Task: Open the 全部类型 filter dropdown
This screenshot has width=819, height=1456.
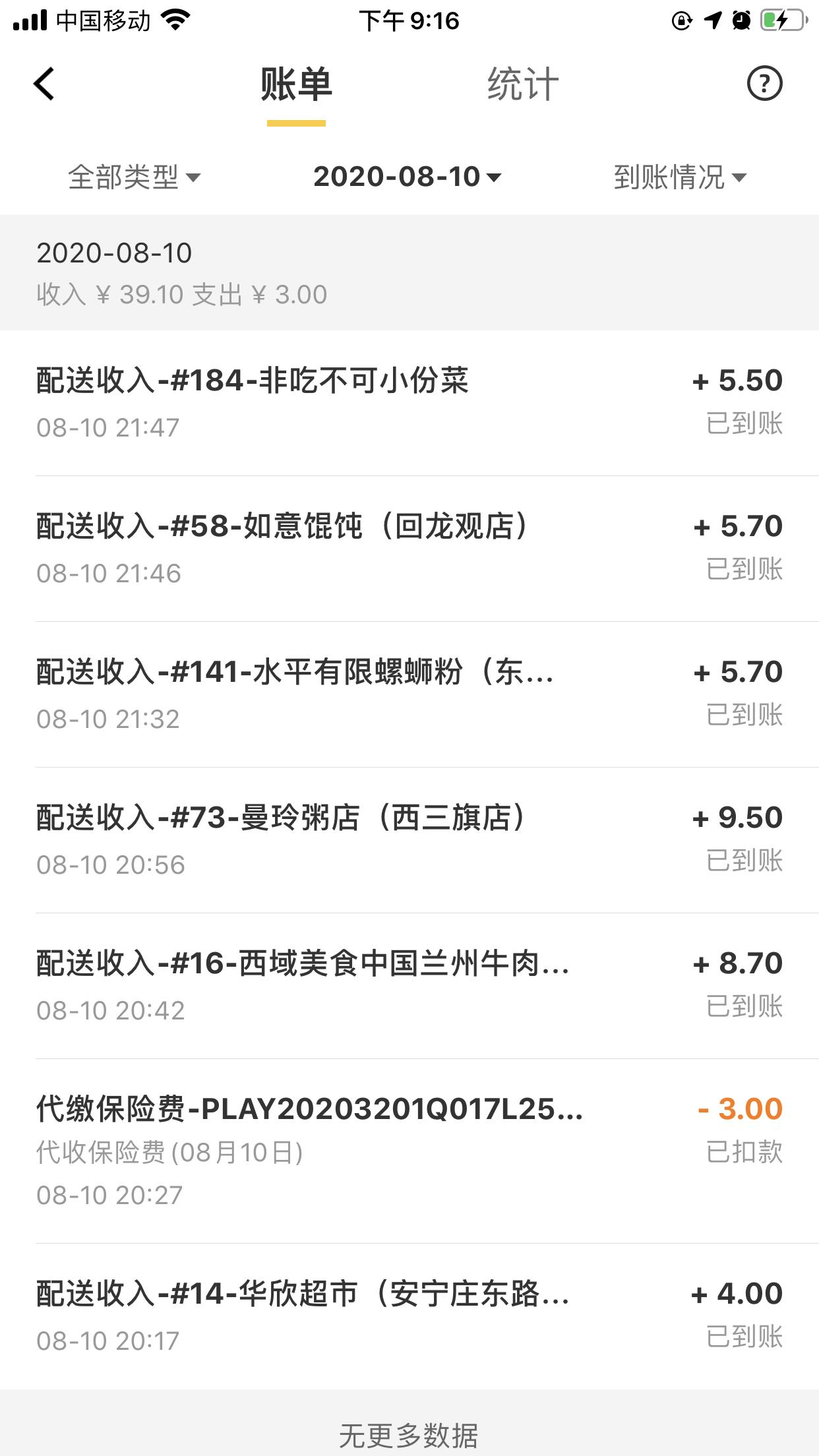Action: click(x=133, y=177)
